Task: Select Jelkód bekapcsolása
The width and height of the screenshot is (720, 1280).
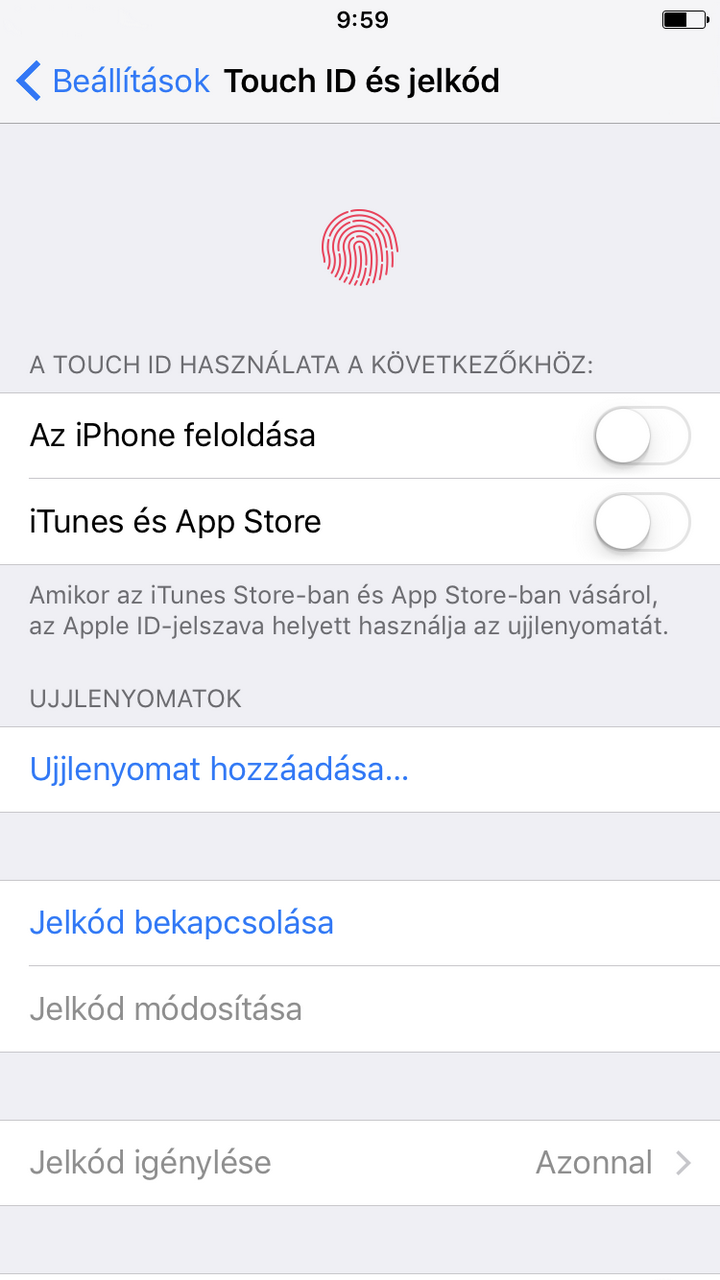Action: click(x=181, y=922)
